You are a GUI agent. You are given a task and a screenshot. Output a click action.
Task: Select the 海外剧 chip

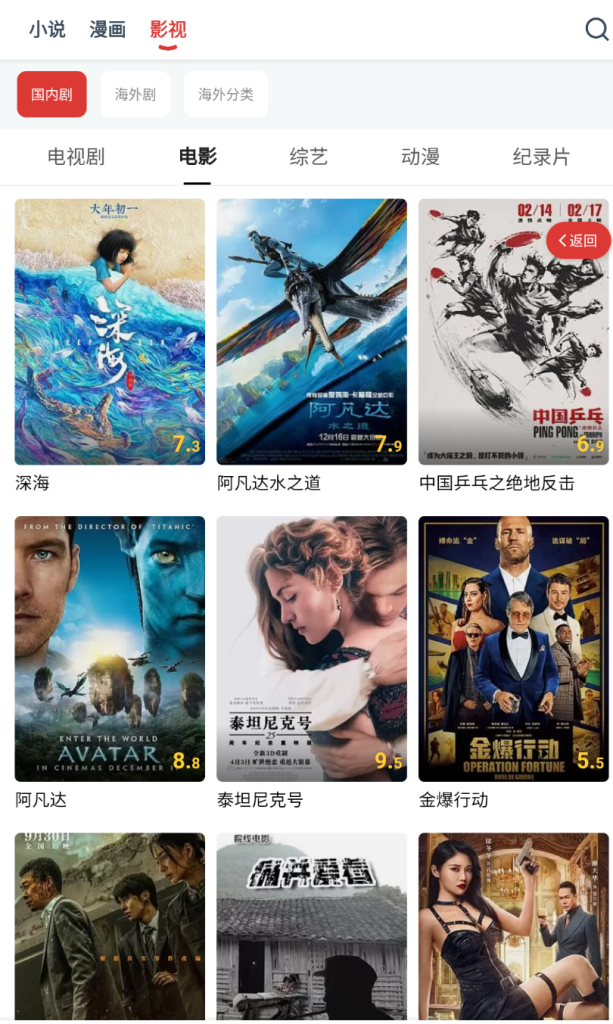pos(135,94)
